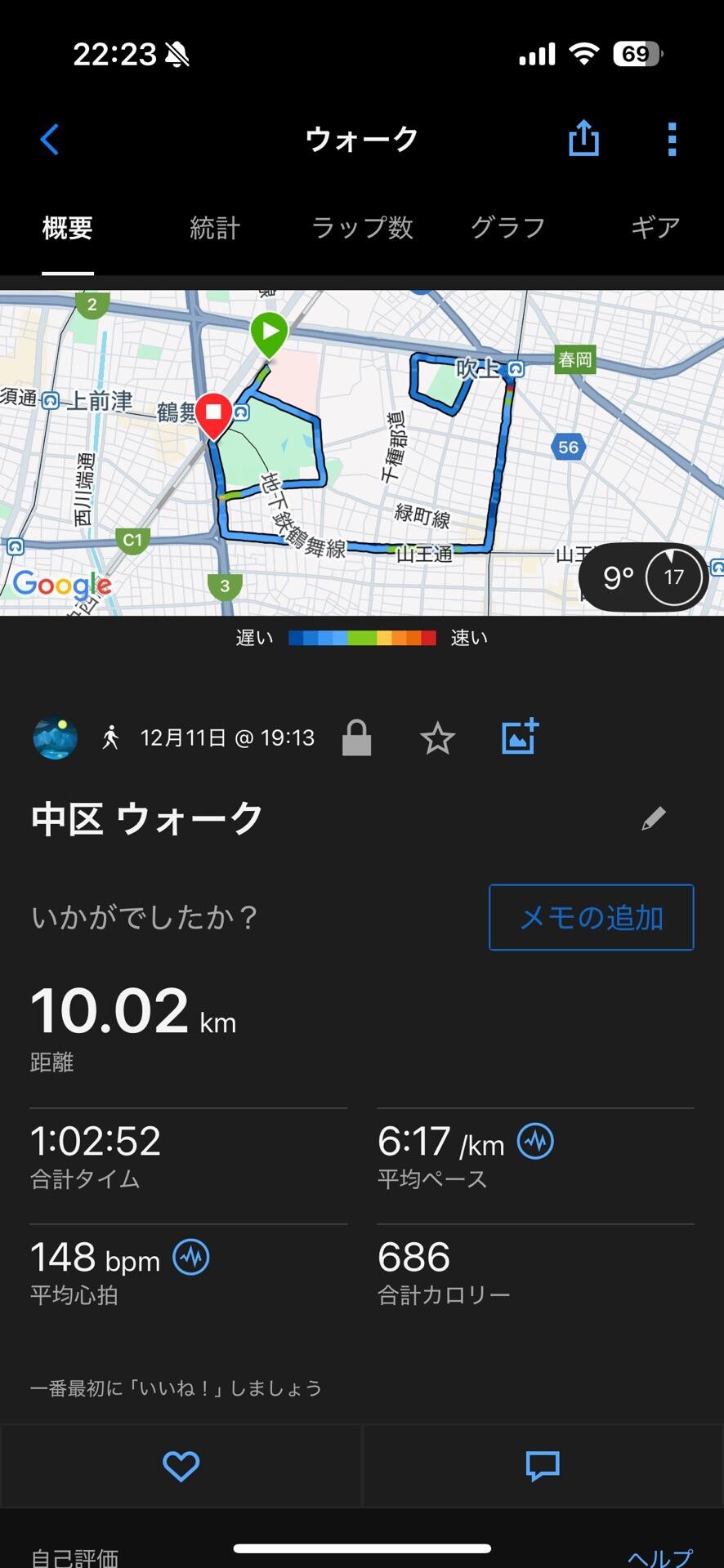Screen dimensions: 724x1568
Task: Share this walk activity
Action: pyautogui.click(x=583, y=139)
